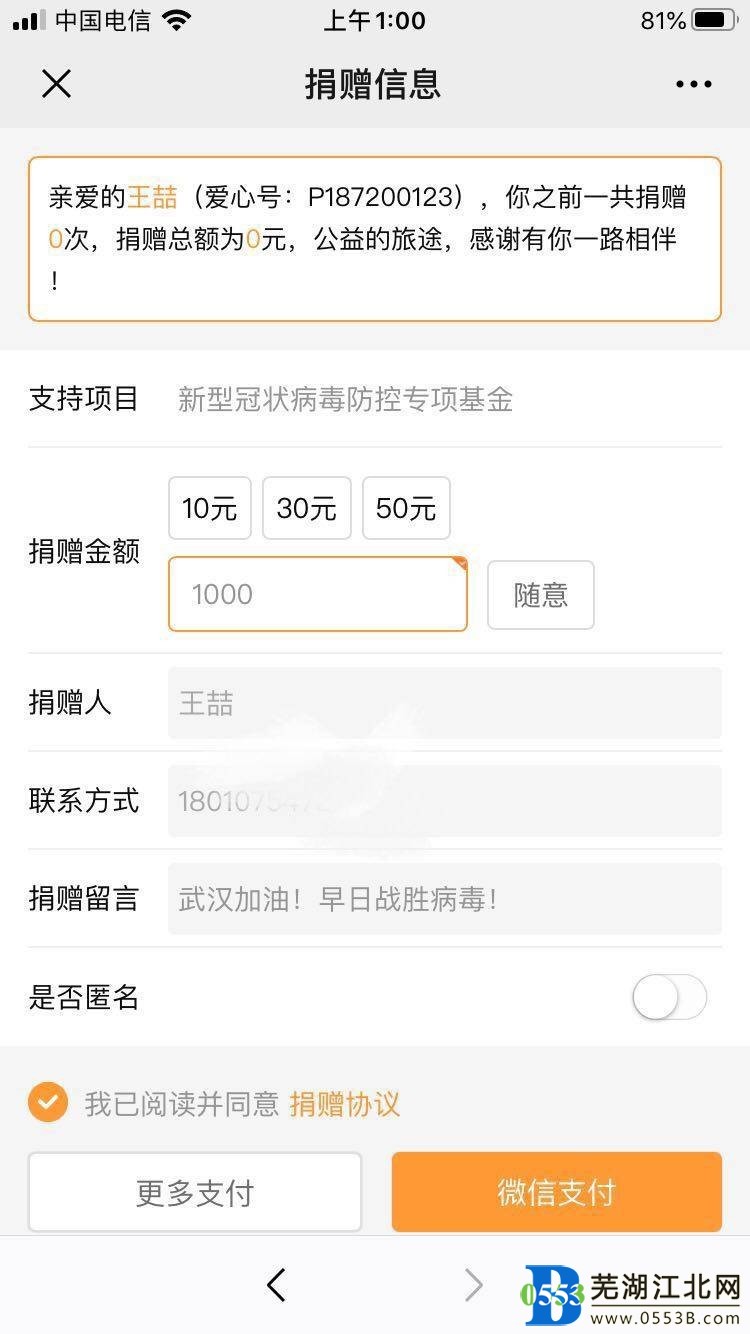Image resolution: width=750 pixels, height=1334 pixels.
Task: Edit the 捐赠人 name field
Action: tap(444, 703)
